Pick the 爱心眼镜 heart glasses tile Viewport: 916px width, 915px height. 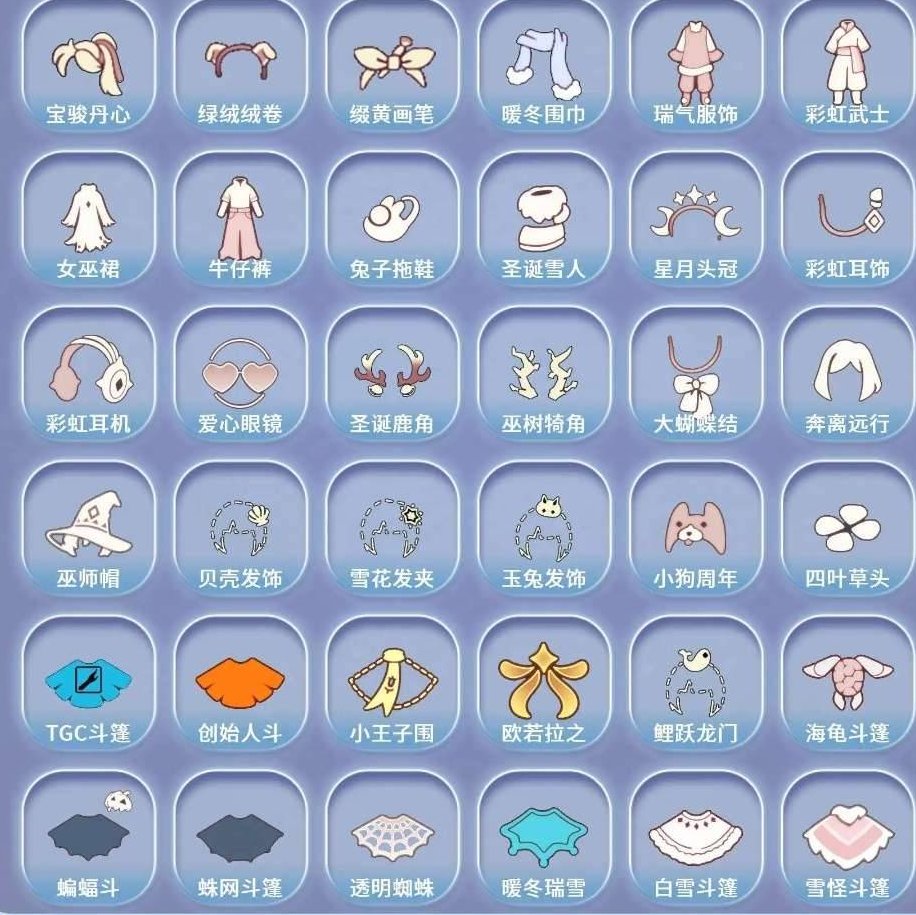pyautogui.click(x=240, y=378)
